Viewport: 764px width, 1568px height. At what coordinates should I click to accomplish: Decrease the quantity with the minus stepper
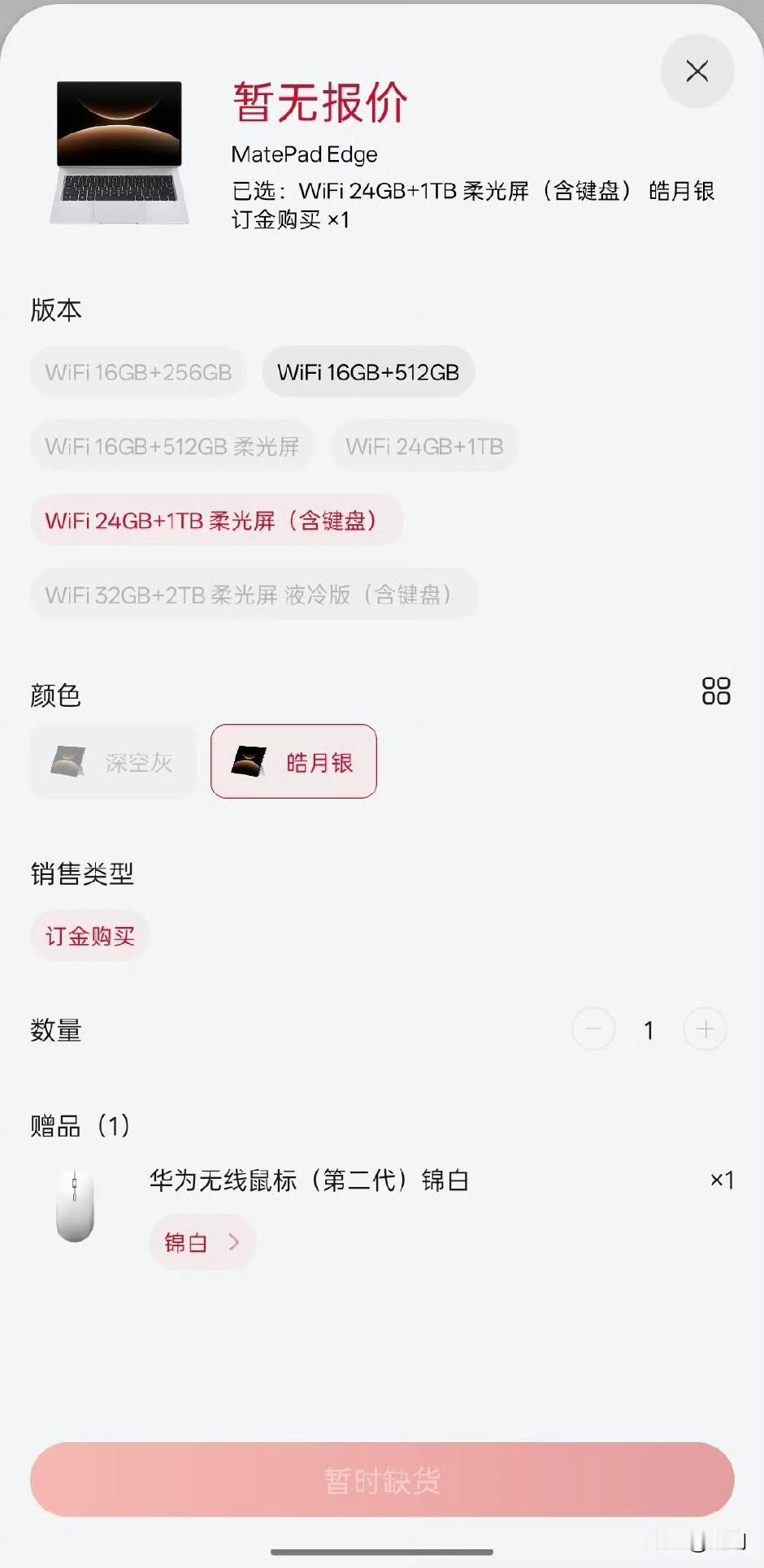(593, 1029)
